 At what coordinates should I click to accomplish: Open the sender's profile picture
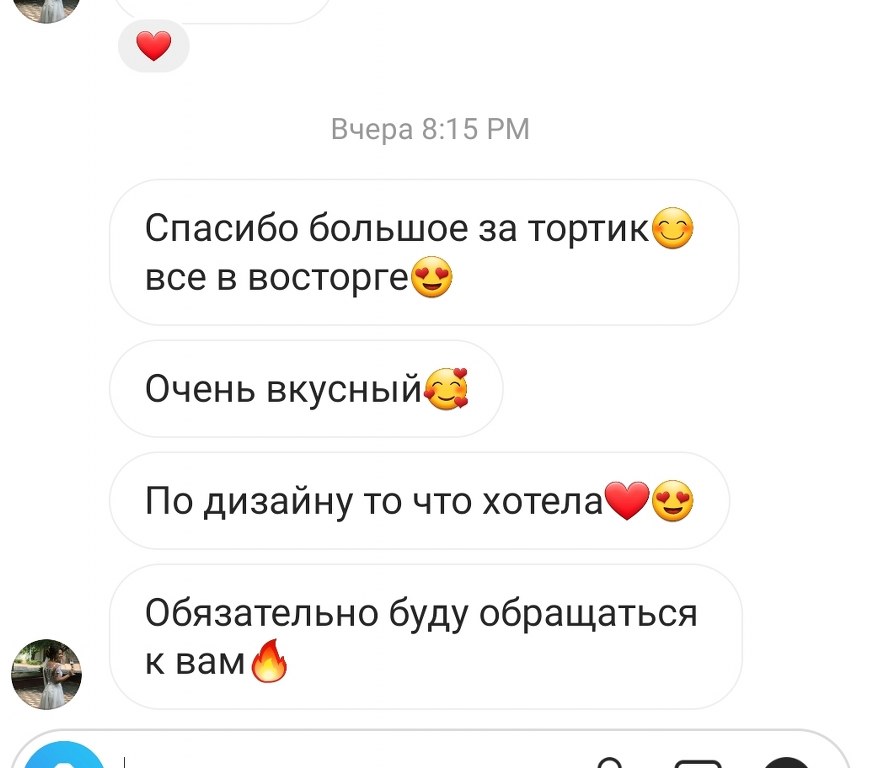coord(46,674)
